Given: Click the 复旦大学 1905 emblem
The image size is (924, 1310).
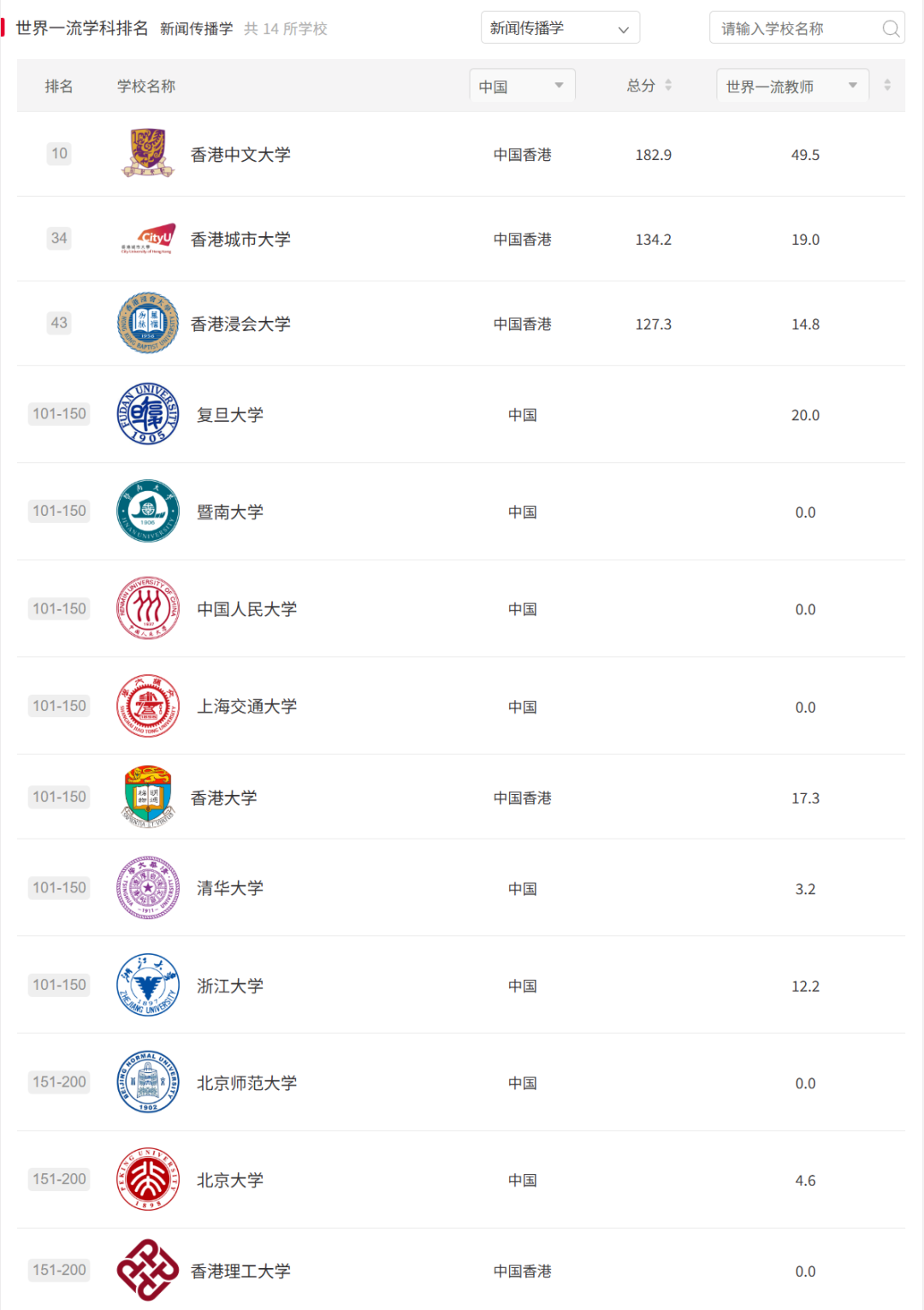Looking at the screenshot, I should coord(147,415).
